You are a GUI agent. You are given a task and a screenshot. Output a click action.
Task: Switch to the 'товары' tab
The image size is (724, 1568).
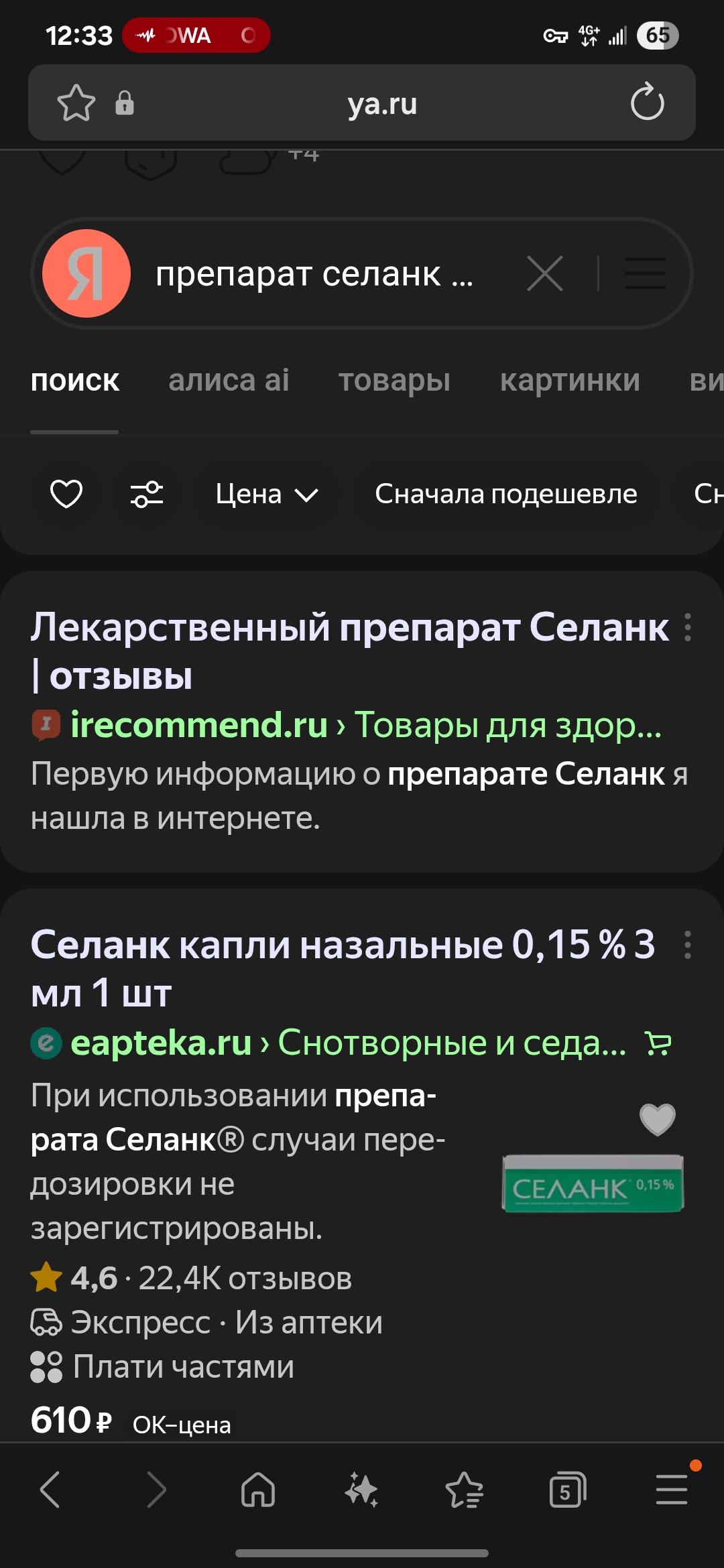point(394,381)
